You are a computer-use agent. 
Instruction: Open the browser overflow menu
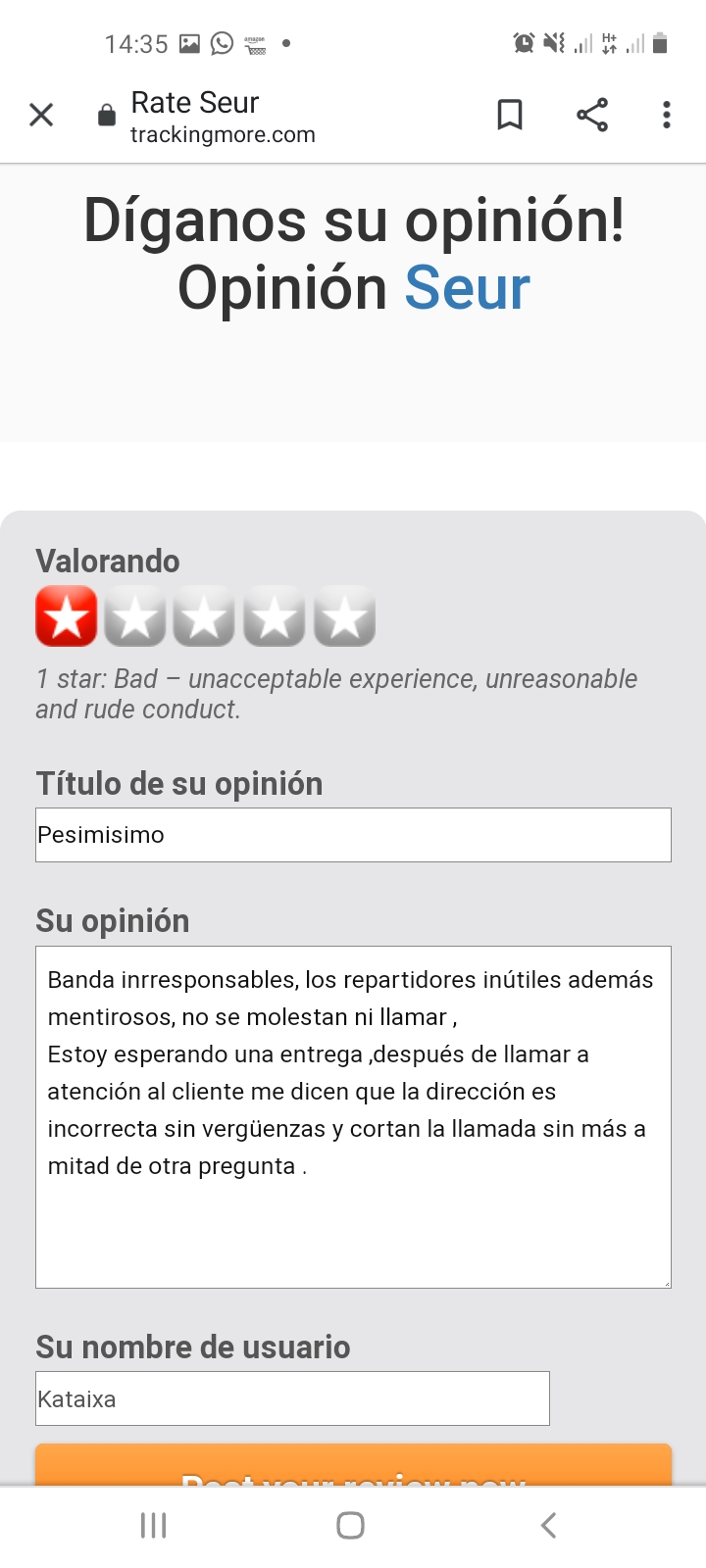point(667,115)
